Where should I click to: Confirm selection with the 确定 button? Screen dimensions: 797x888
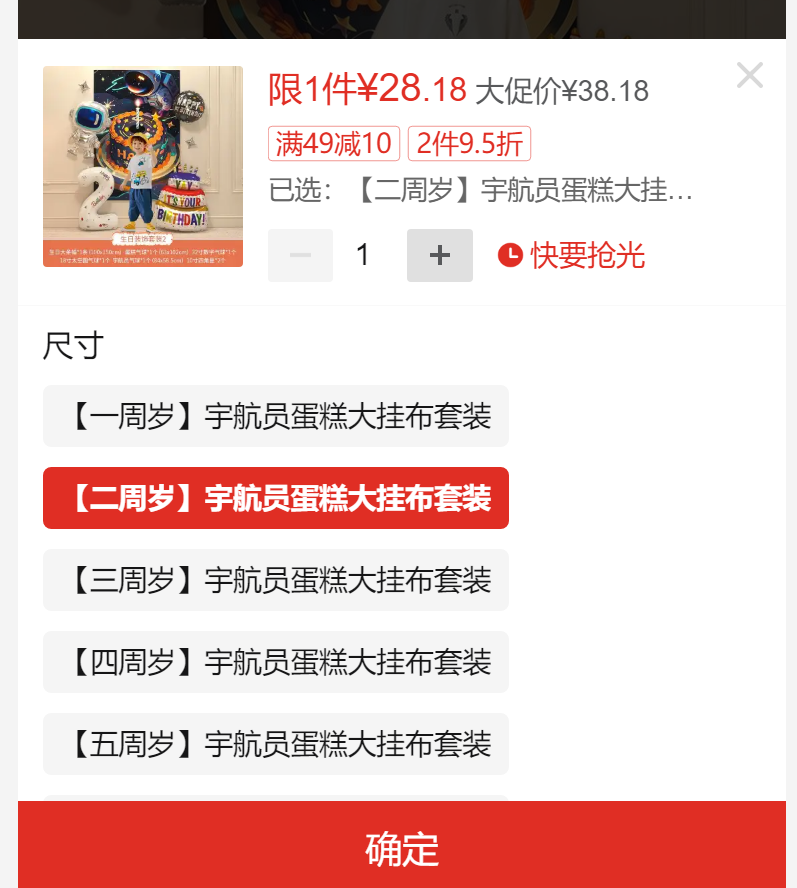click(x=402, y=844)
